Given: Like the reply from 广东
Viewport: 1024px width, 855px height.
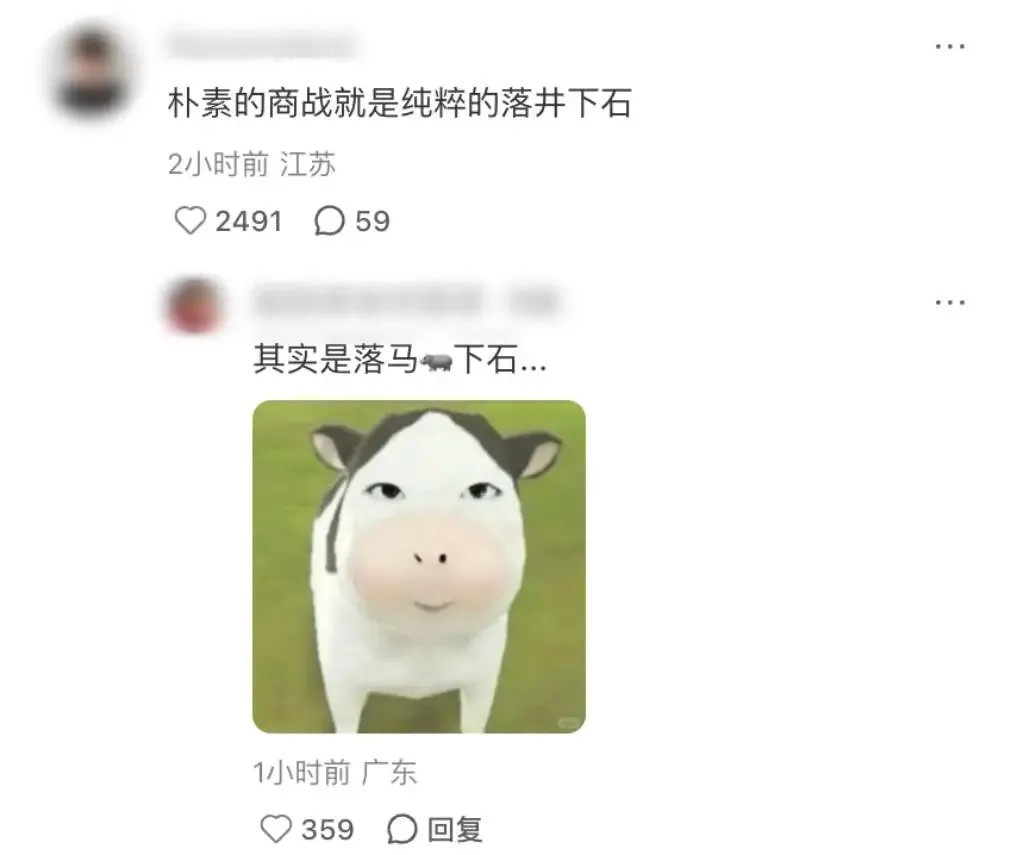Looking at the screenshot, I should click(276, 829).
